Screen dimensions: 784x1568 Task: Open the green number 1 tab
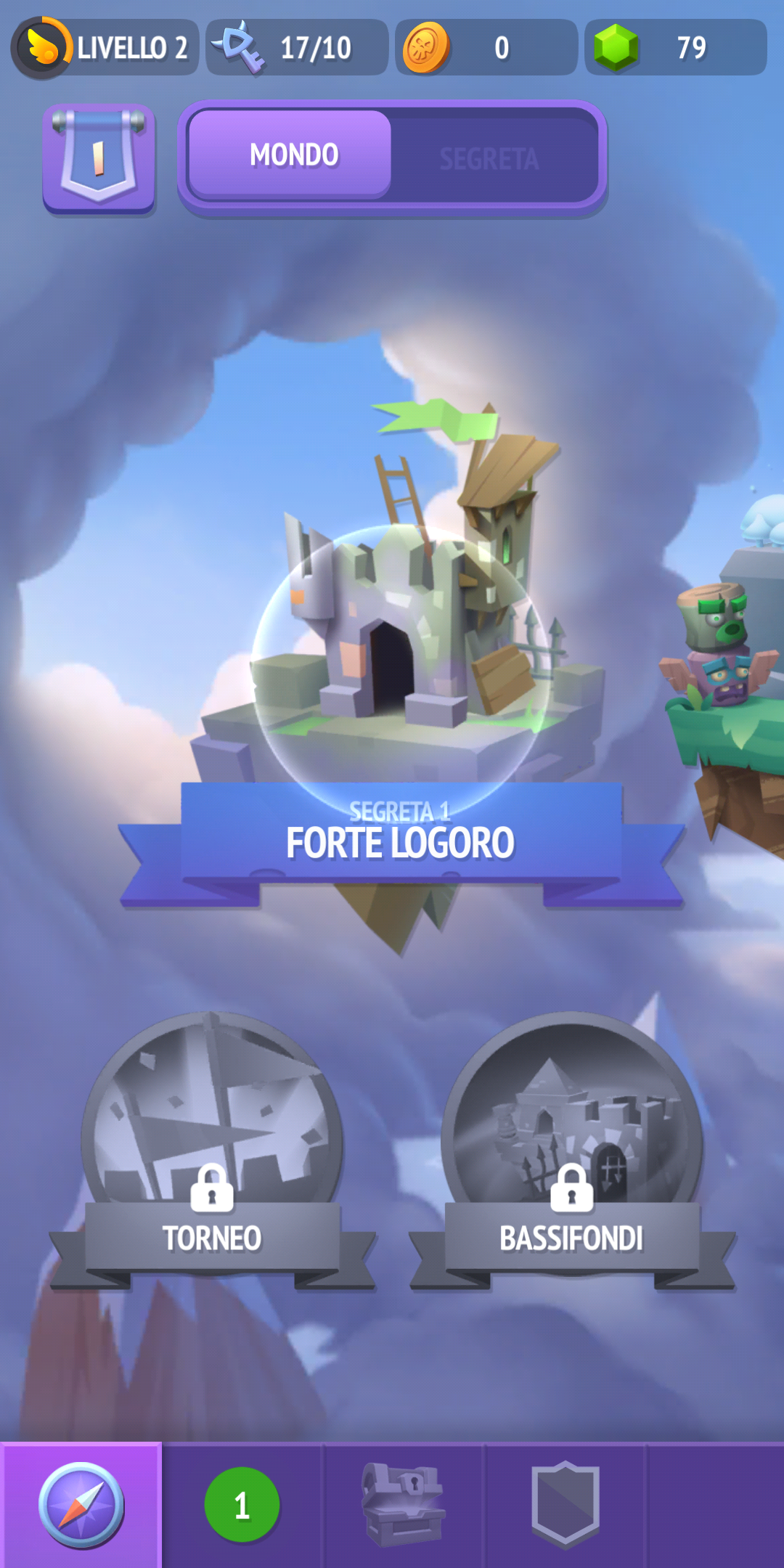[242, 1505]
